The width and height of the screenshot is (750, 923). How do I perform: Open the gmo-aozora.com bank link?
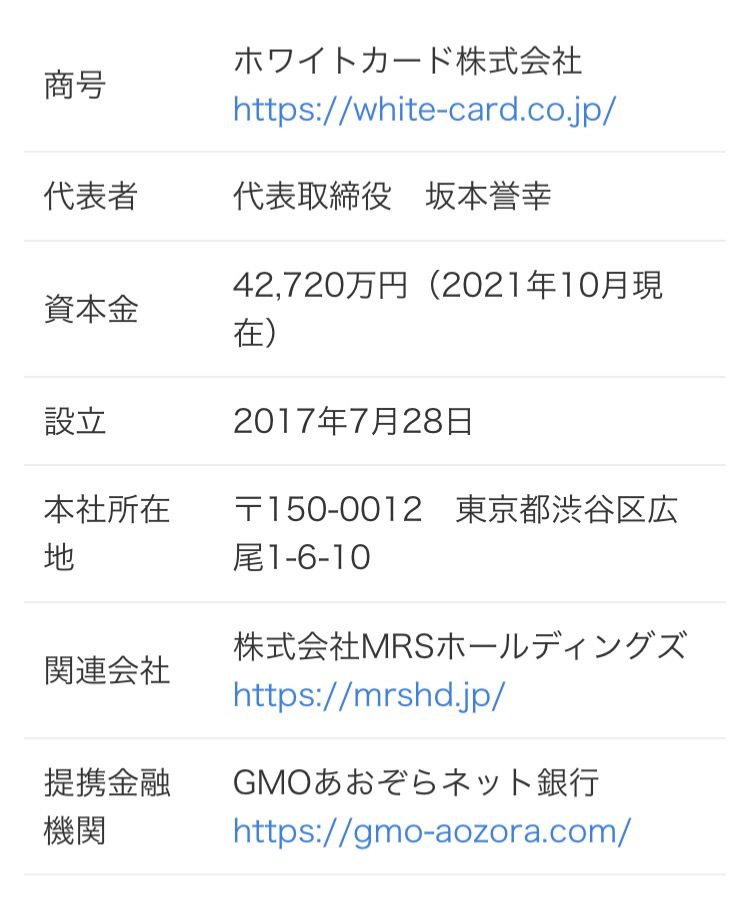click(x=432, y=830)
